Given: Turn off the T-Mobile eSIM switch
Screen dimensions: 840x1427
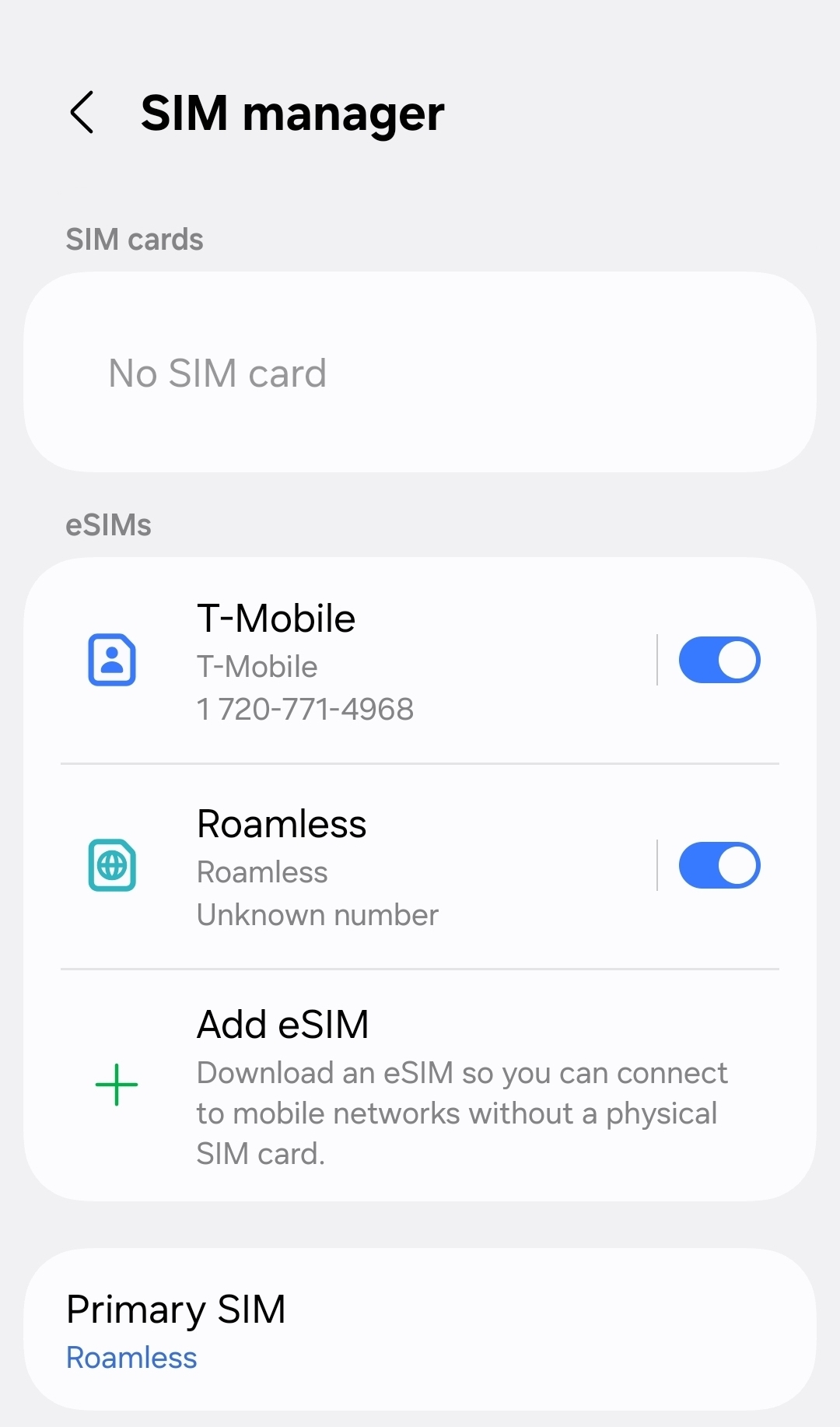Looking at the screenshot, I should (x=719, y=661).
